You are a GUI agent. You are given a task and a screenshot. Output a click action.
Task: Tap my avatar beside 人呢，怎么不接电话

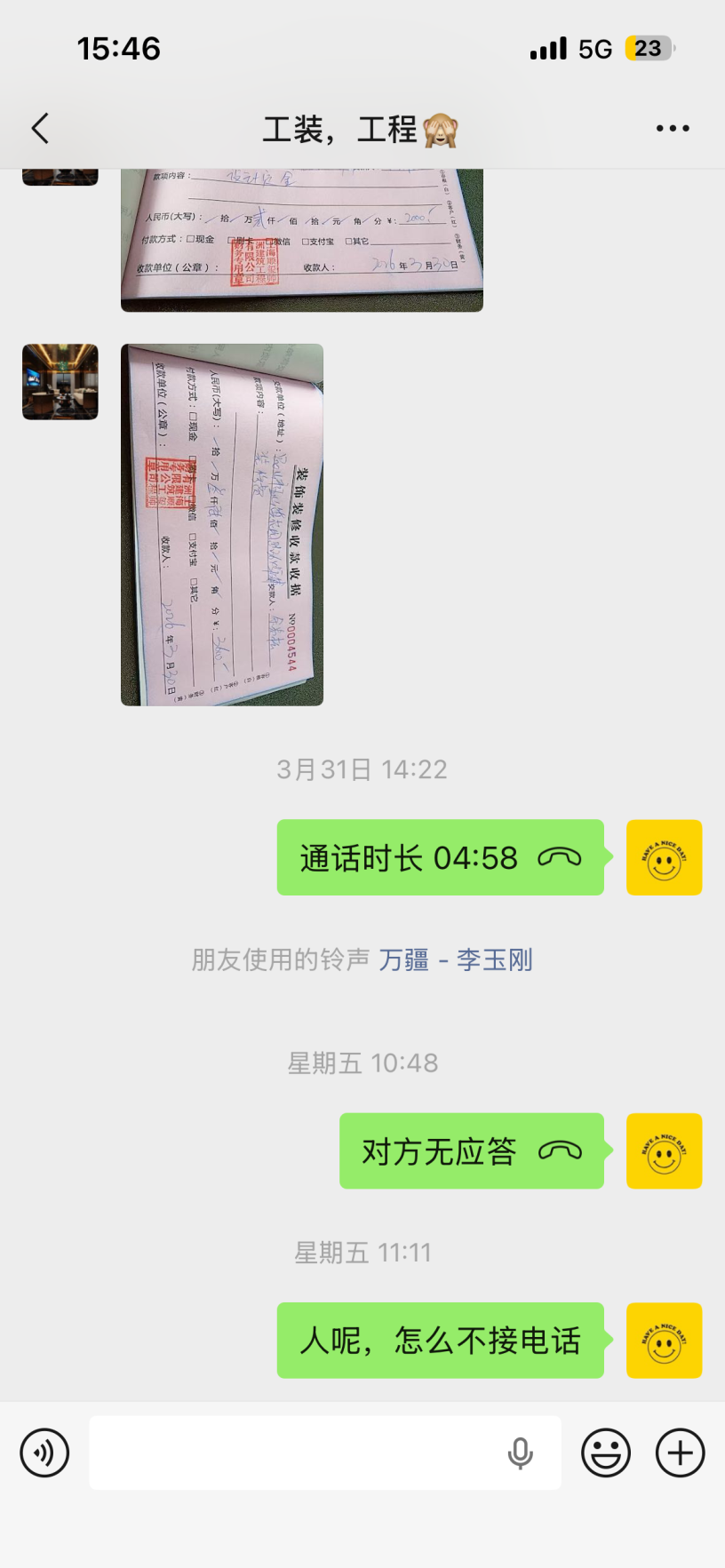(664, 1341)
